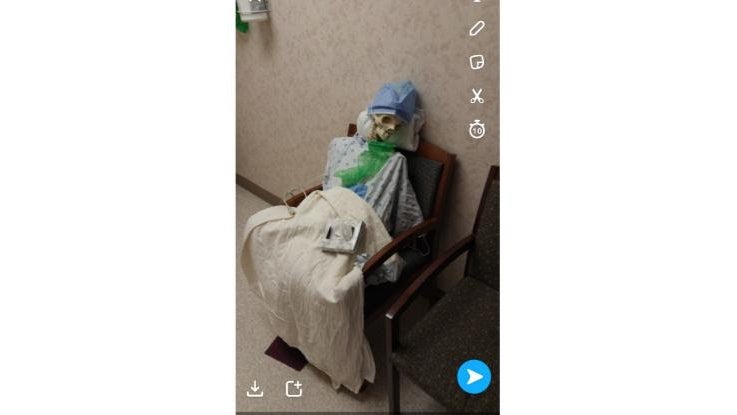Change the 10-second snap timer
The width and height of the screenshot is (737, 415).
(477, 129)
